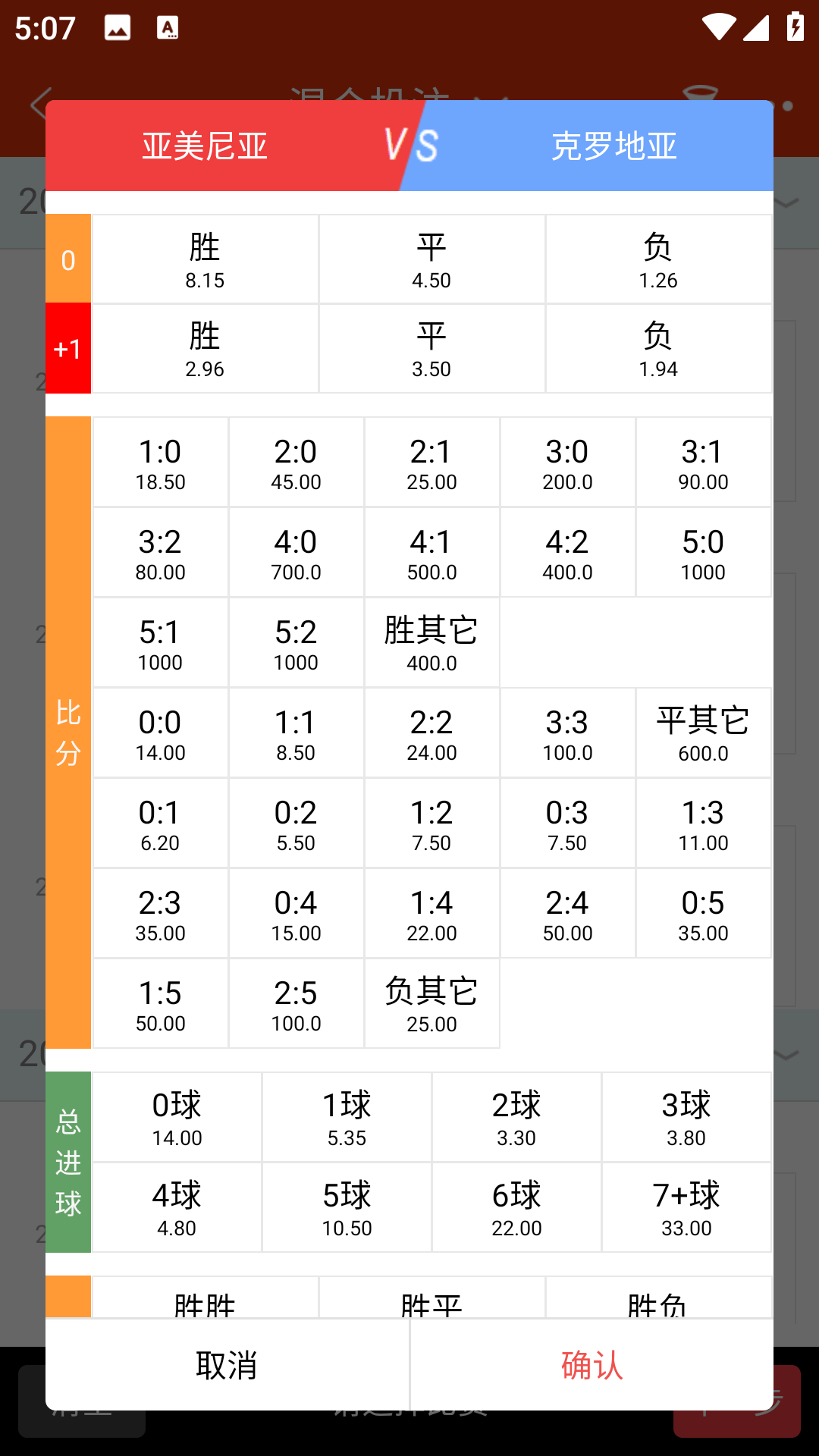Select 负其它 at odds 25.00
Image resolution: width=819 pixels, height=1456 pixels.
(x=431, y=1004)
